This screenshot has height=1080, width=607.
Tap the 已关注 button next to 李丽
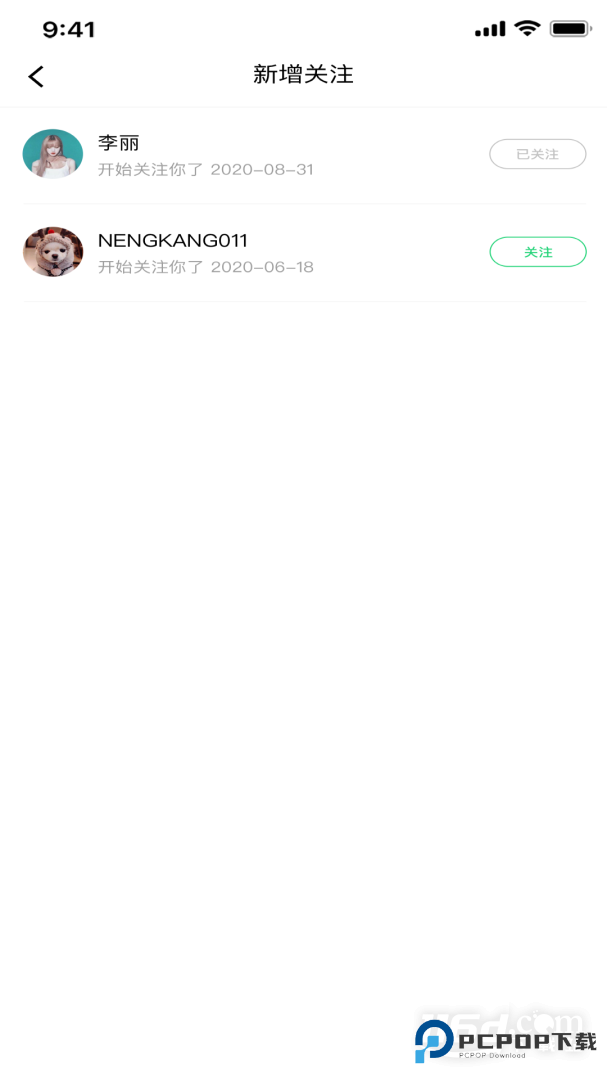tap(537, 154)
